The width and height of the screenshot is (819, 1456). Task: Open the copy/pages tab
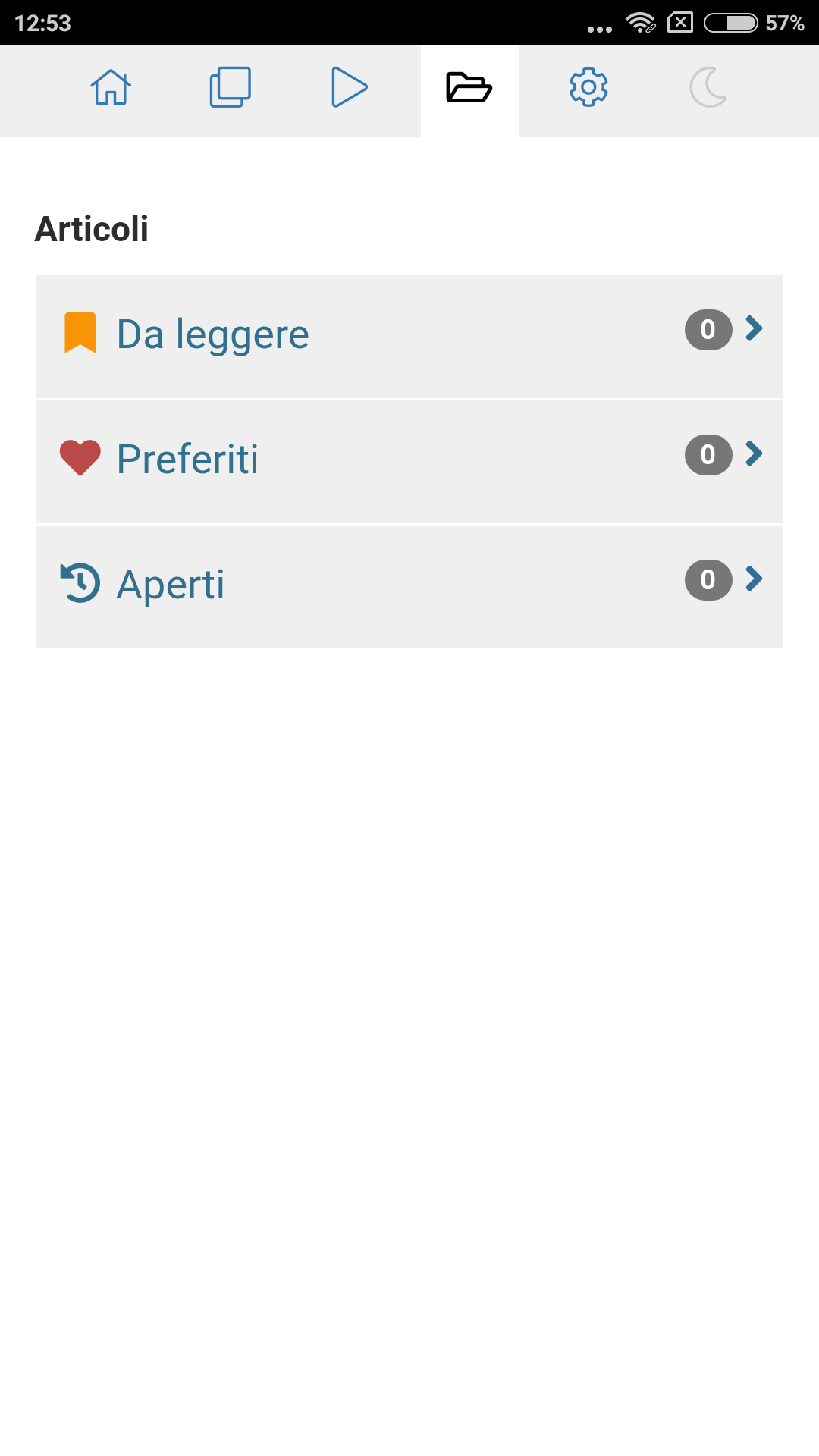230,88
